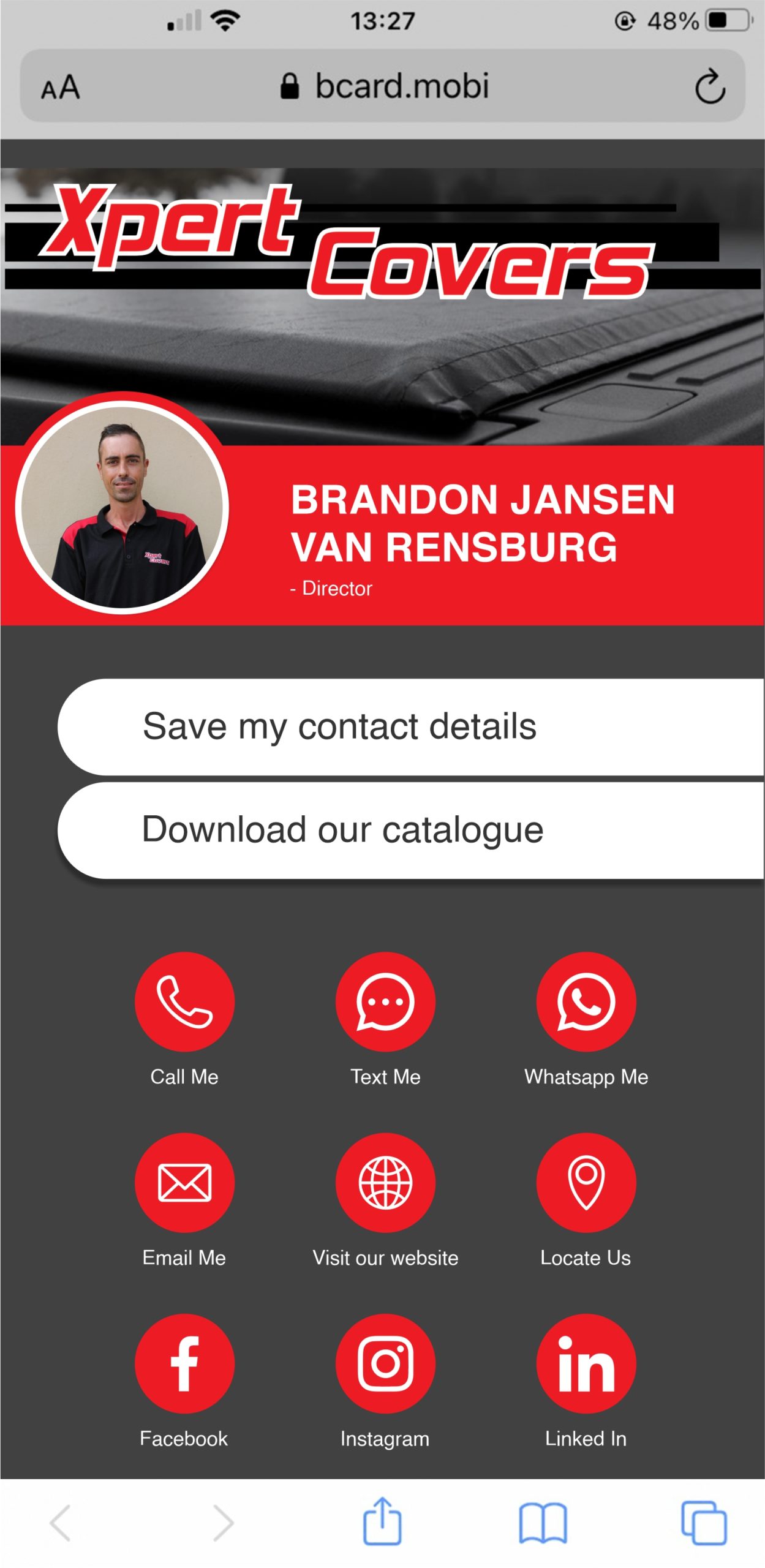Open the Instagram profile
Screen dimensions: 765x1568
(x=385, y=1363)
